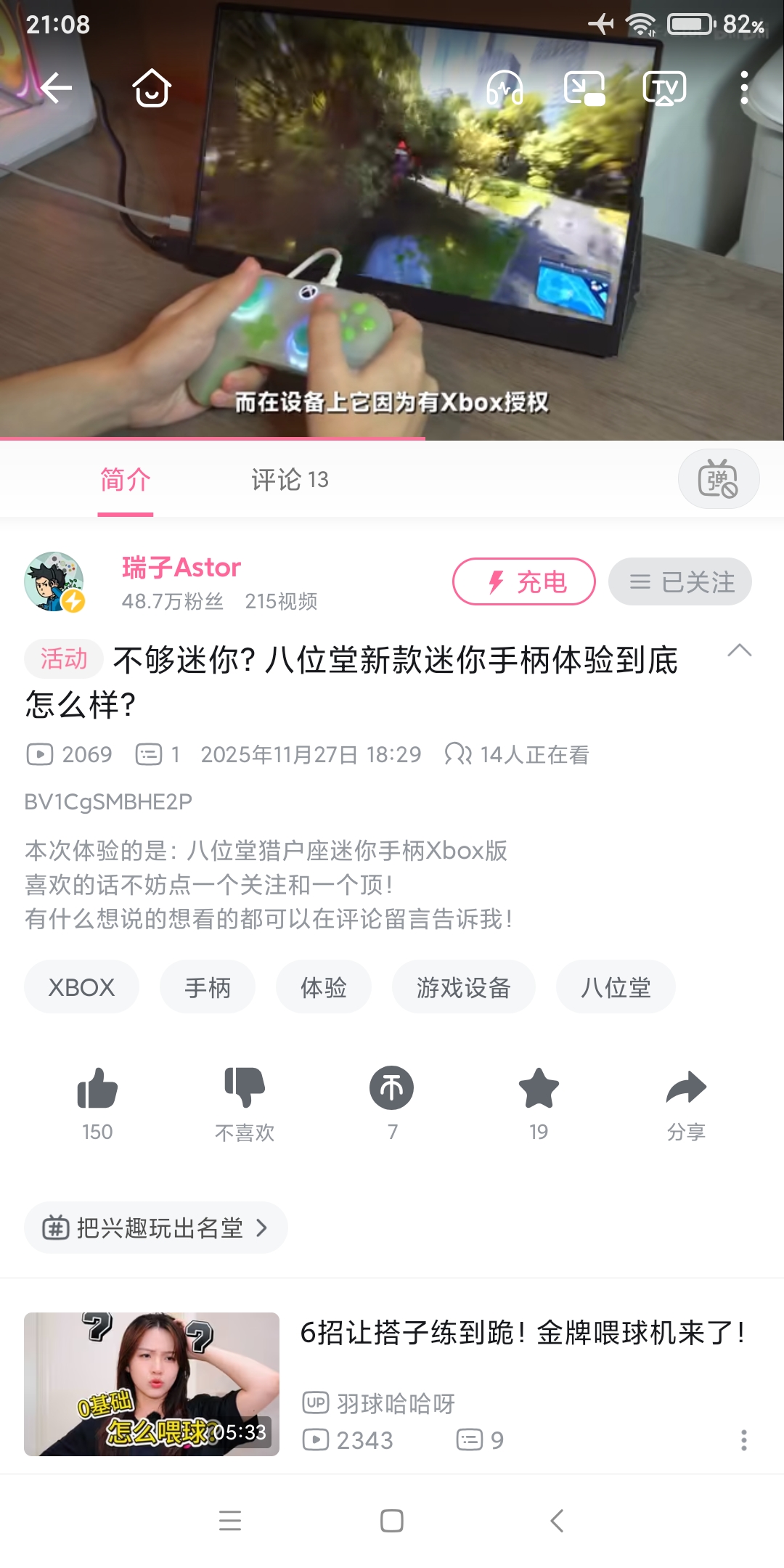This screenshot has width=784, height=1568.
Task: Toggle the danmaku 弹 button
Action: (x=718, y=479)
